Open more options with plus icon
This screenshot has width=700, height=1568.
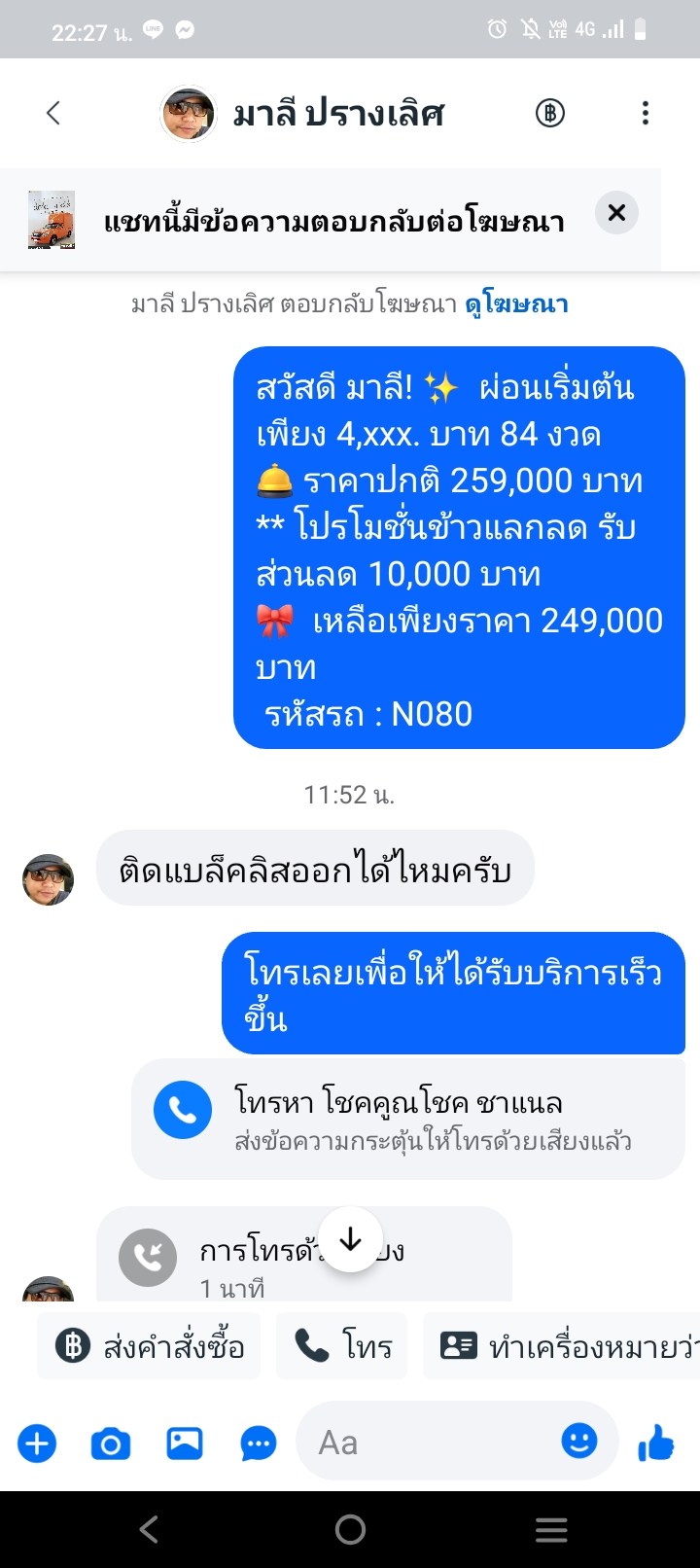[37, 1443]
